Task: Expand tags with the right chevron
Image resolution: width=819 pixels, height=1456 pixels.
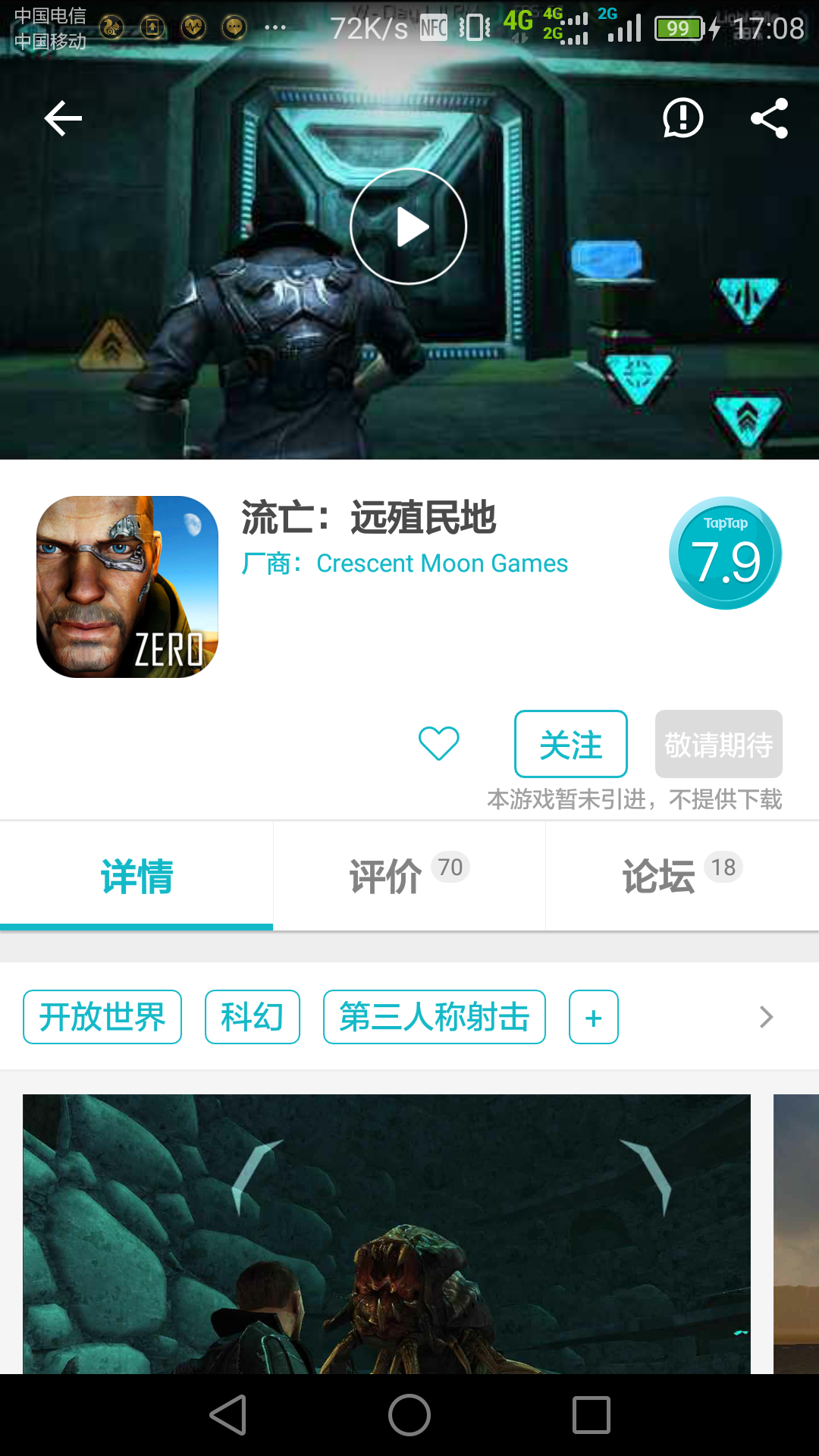Action: click(766, 1017)
